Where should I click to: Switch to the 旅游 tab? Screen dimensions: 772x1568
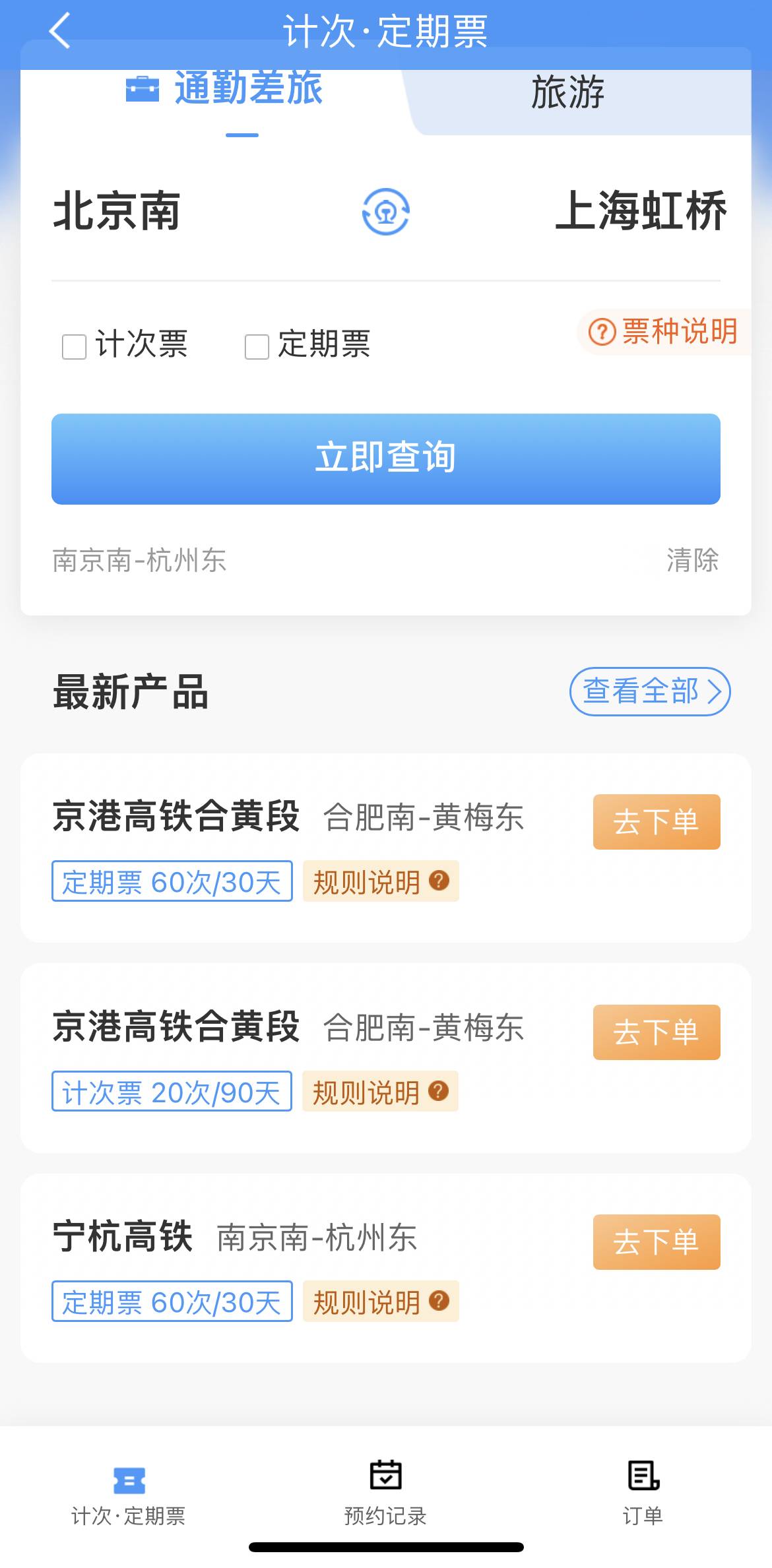[x=567, y=92]
